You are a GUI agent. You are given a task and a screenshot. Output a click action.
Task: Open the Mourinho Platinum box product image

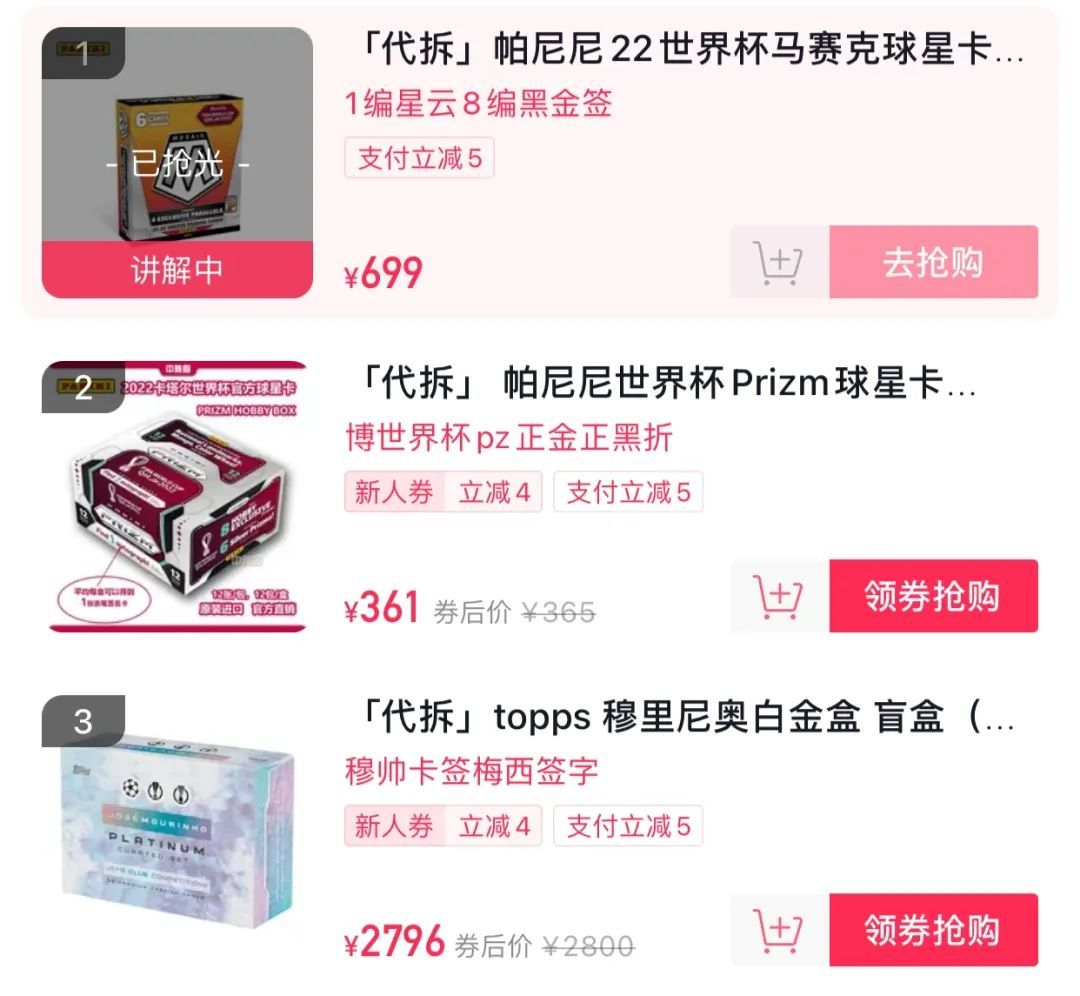pyautogui.click(x=177, y=830)
